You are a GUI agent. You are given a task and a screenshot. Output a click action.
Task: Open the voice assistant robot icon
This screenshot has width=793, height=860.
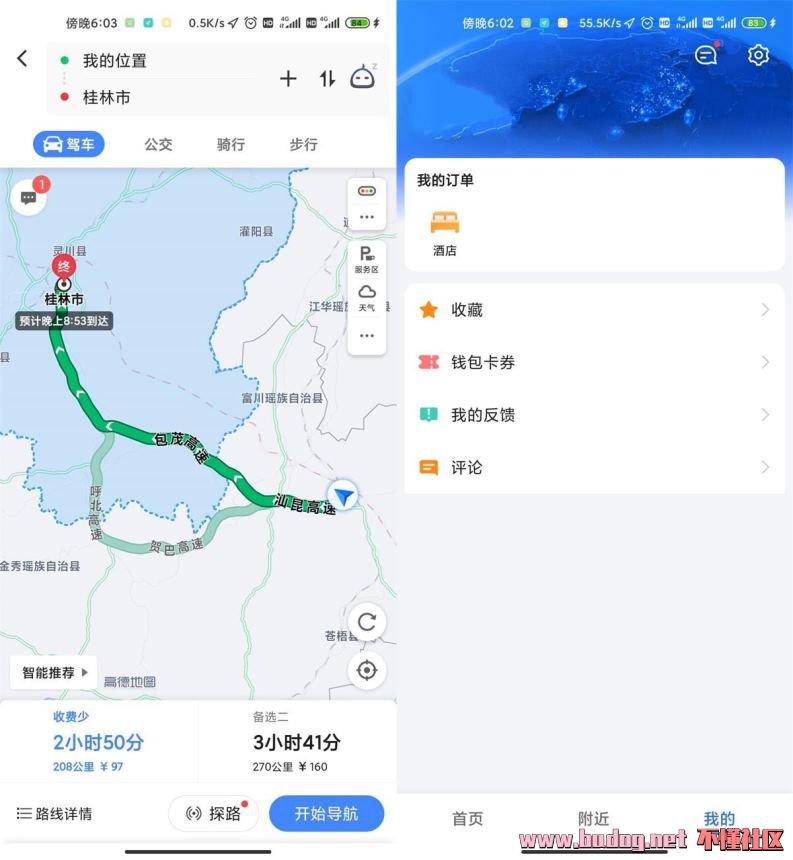click(362, 77)
